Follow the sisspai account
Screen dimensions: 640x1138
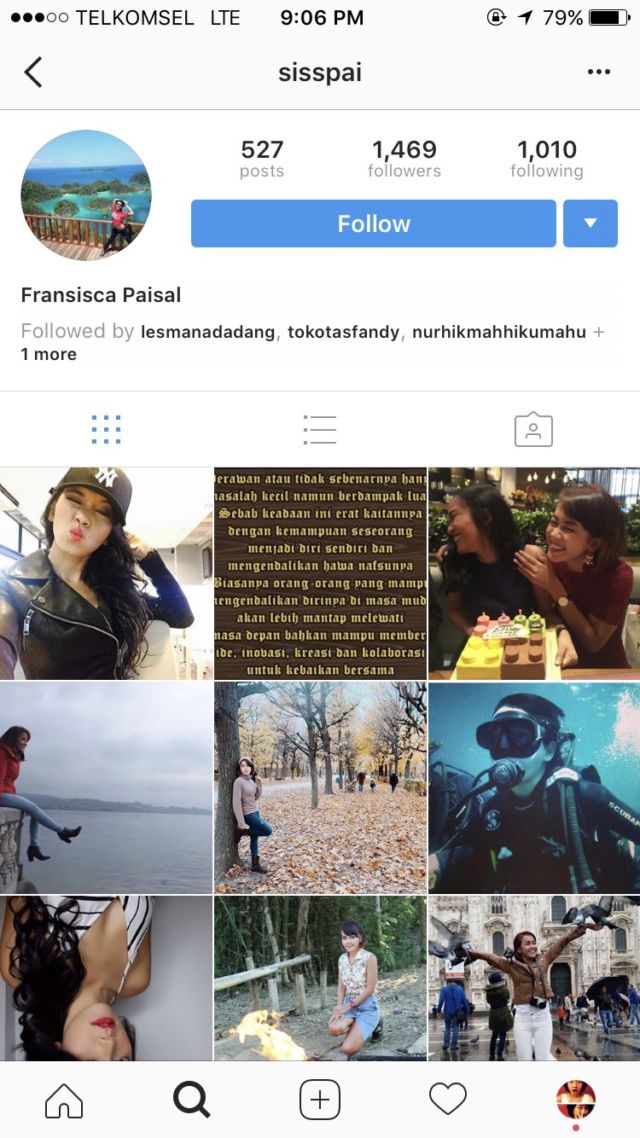pyautogui.click(x=373, y=224)
